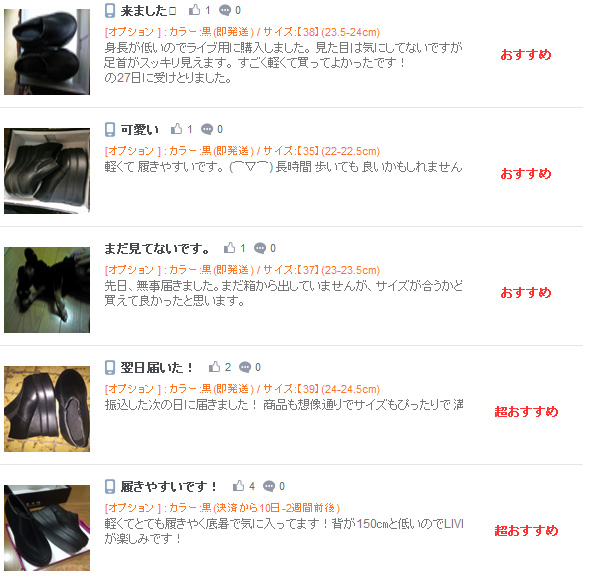Image resolution: width=600 pixels, height=581 pixels.
Task: Open the photo in review まだ見てないです。
Action: 47,290
